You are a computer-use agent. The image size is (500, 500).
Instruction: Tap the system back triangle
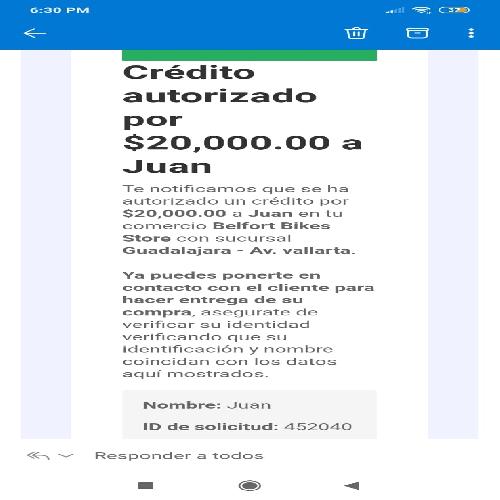click(x=352, y=486)
